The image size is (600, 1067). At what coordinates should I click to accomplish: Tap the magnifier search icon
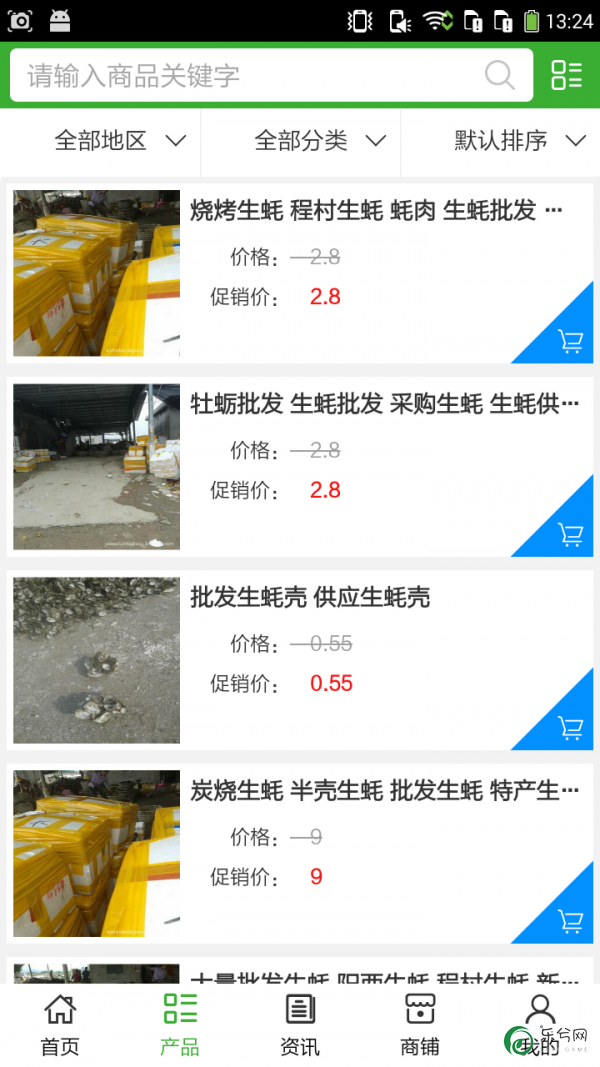pyautogui.click(x=499, y=76)
